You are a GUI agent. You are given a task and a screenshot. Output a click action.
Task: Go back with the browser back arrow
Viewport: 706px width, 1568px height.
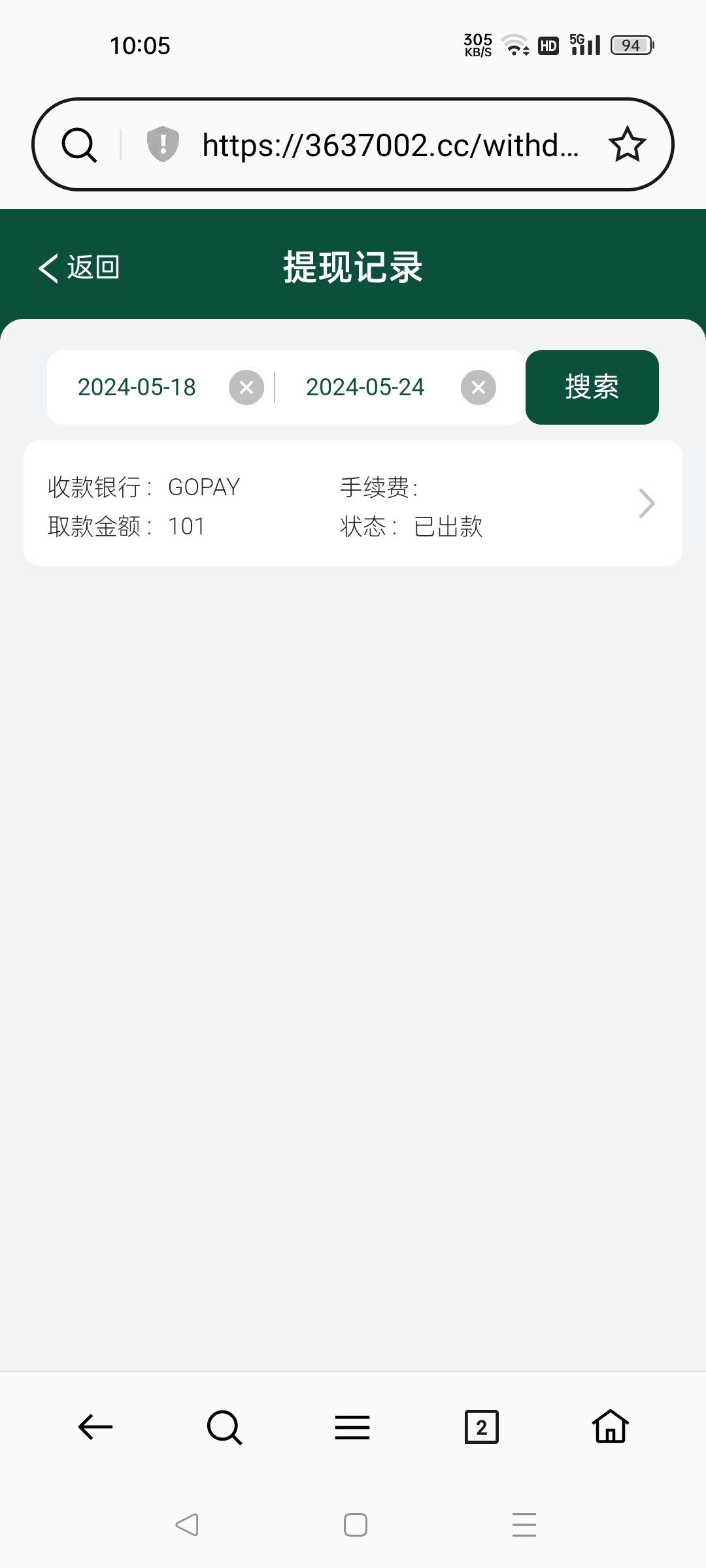click(x=95, y=1427)
